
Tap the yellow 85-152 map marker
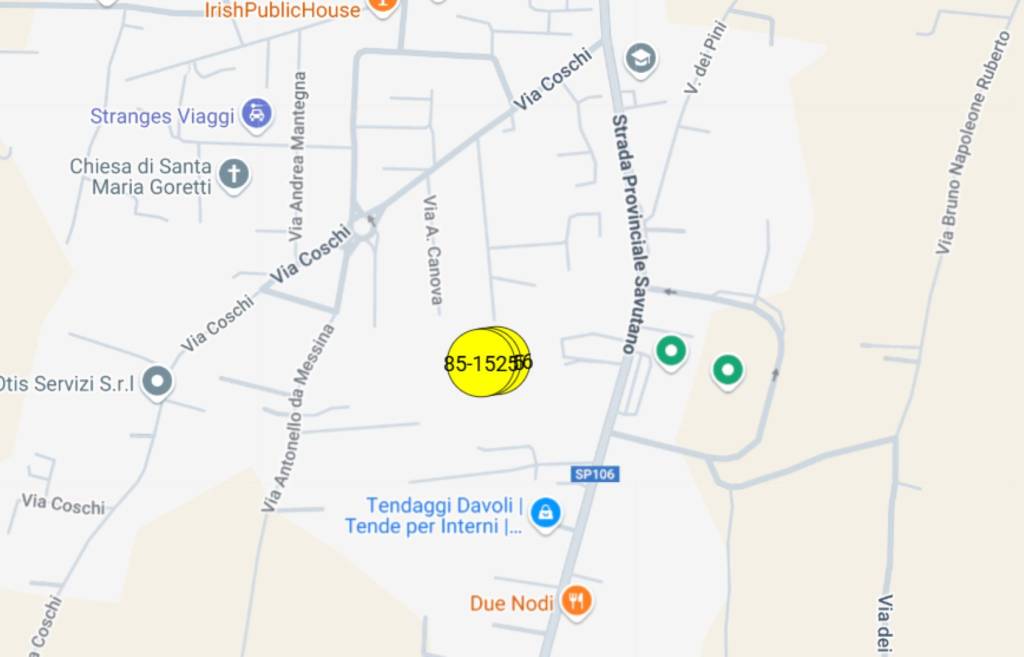[x=476, y=363]
